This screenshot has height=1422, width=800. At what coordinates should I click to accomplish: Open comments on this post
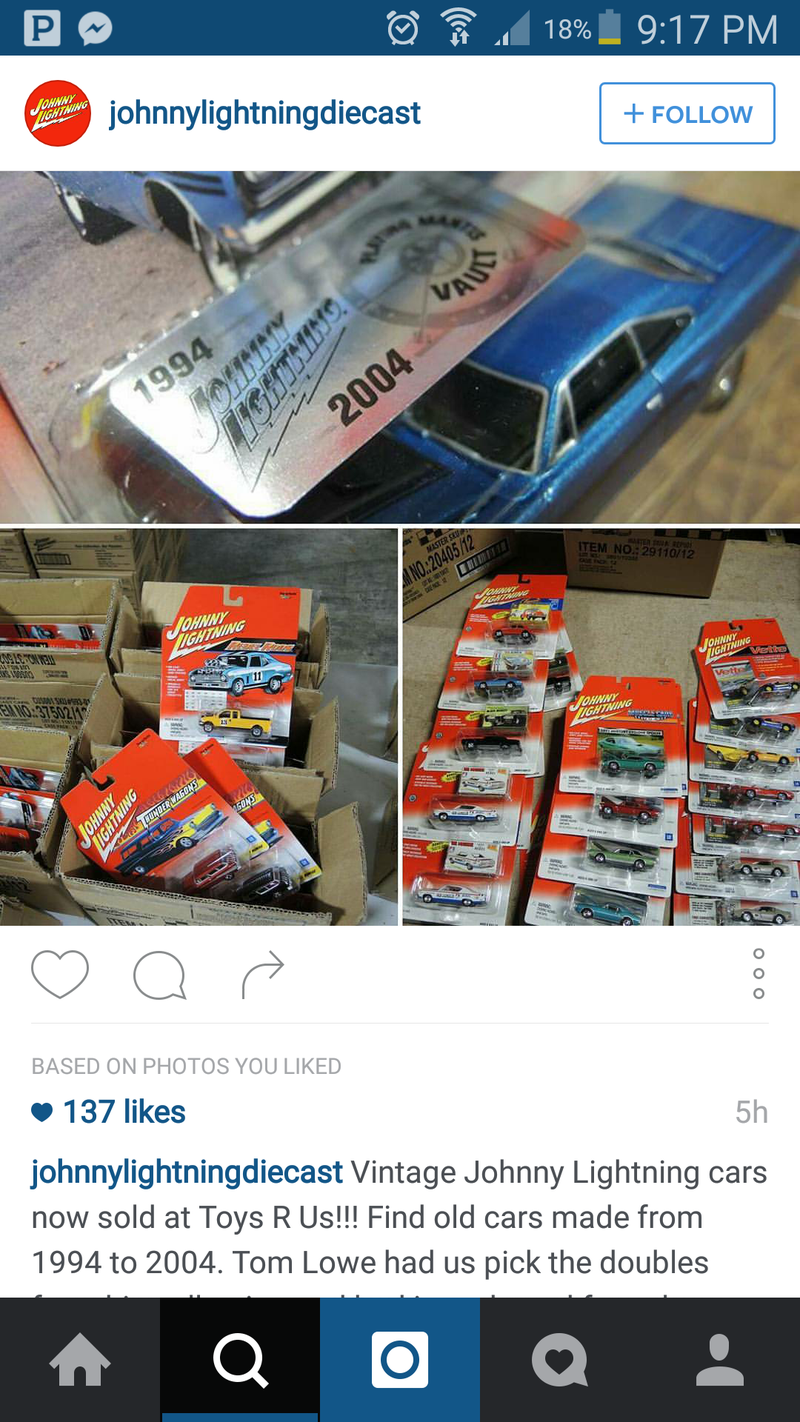pyautogui.click(x=159, y=974)
